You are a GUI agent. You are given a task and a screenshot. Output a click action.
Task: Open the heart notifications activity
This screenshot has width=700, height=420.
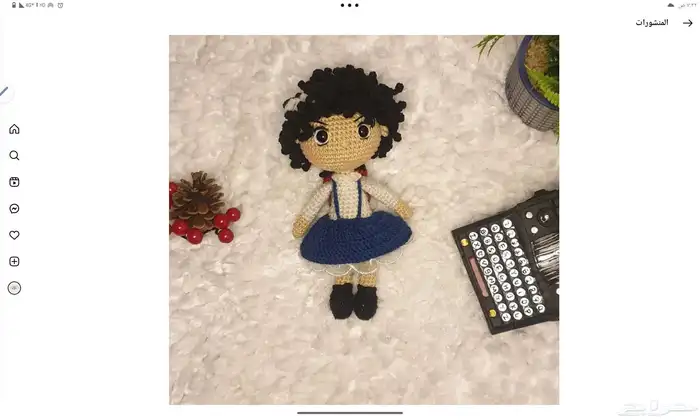(x=14, y=235)
